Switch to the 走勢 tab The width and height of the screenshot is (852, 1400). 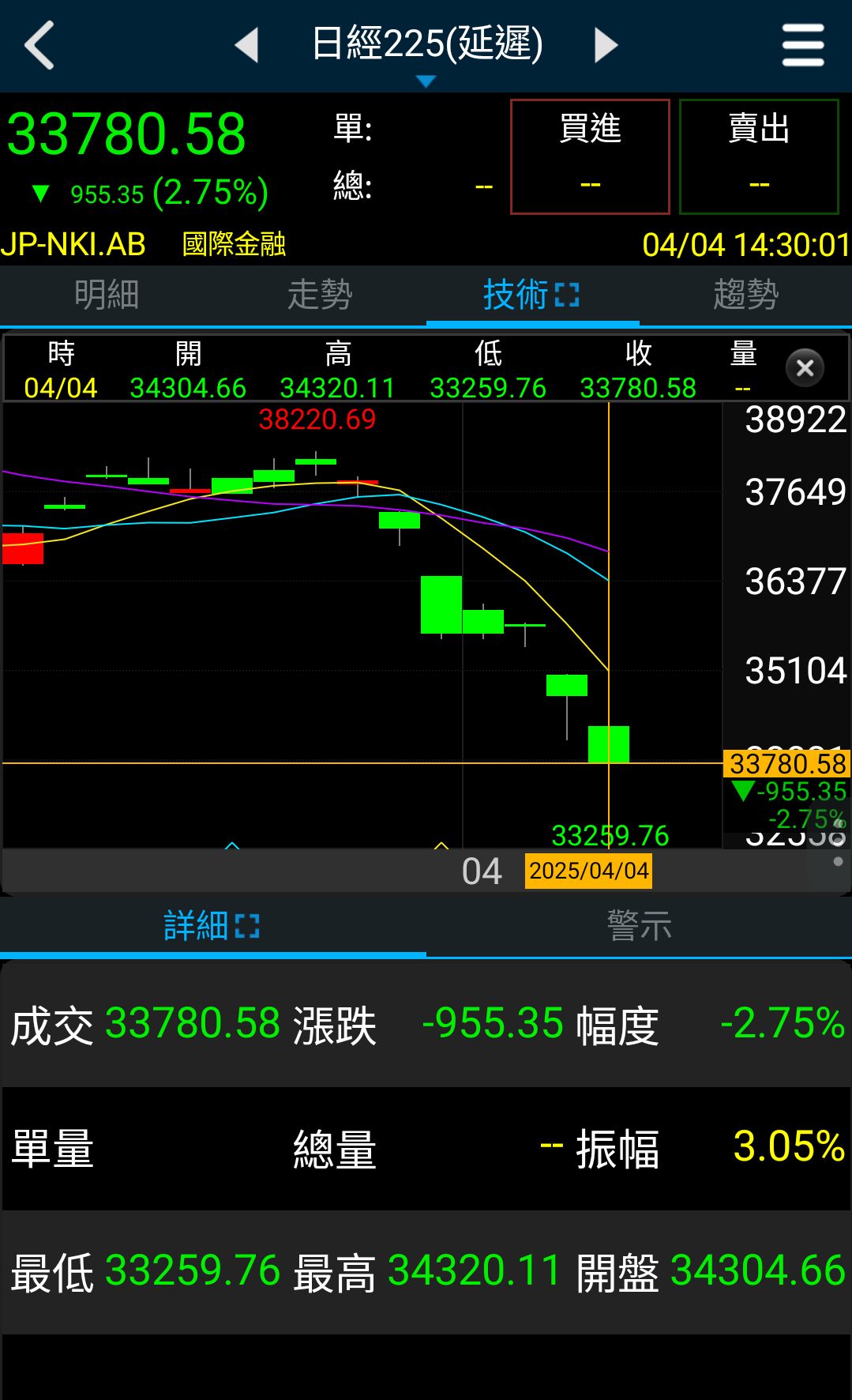pyautogui.click(x=320, y=295)
